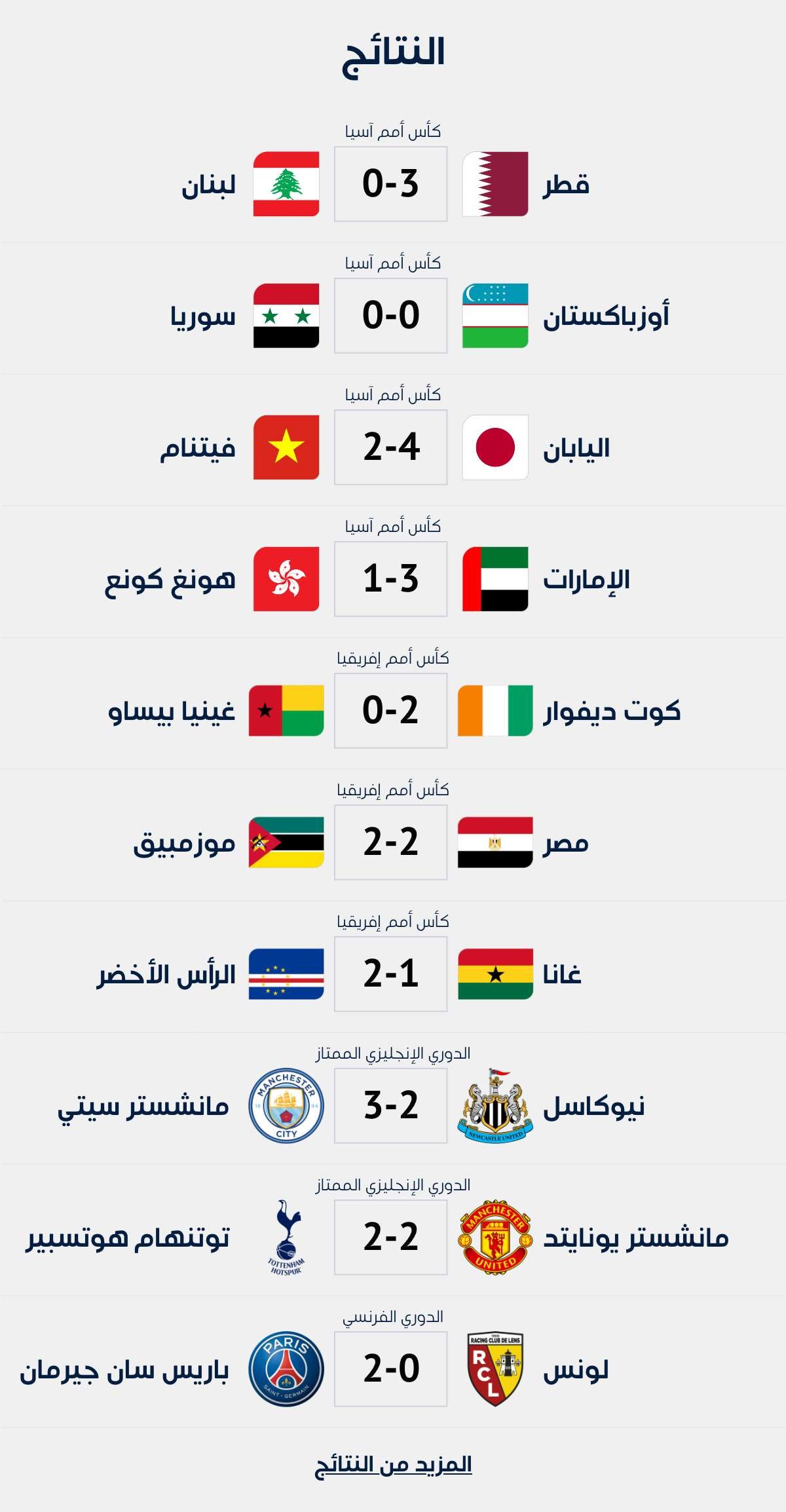
Task: Open the Japan vs Vietnam match result
Action: (390, 447)
